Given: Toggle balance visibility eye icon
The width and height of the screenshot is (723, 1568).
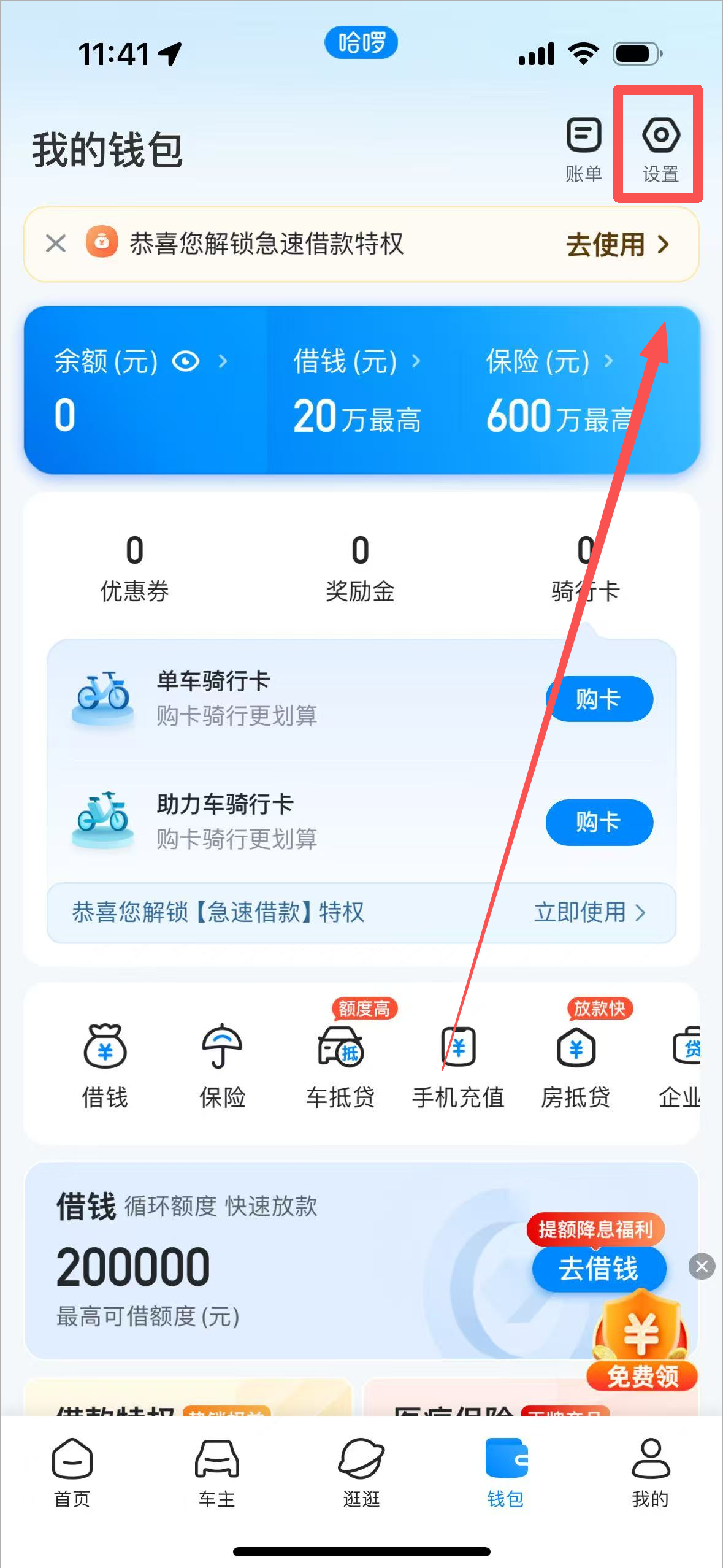Looking at the screenshot, I should click(x=185, y=361).
